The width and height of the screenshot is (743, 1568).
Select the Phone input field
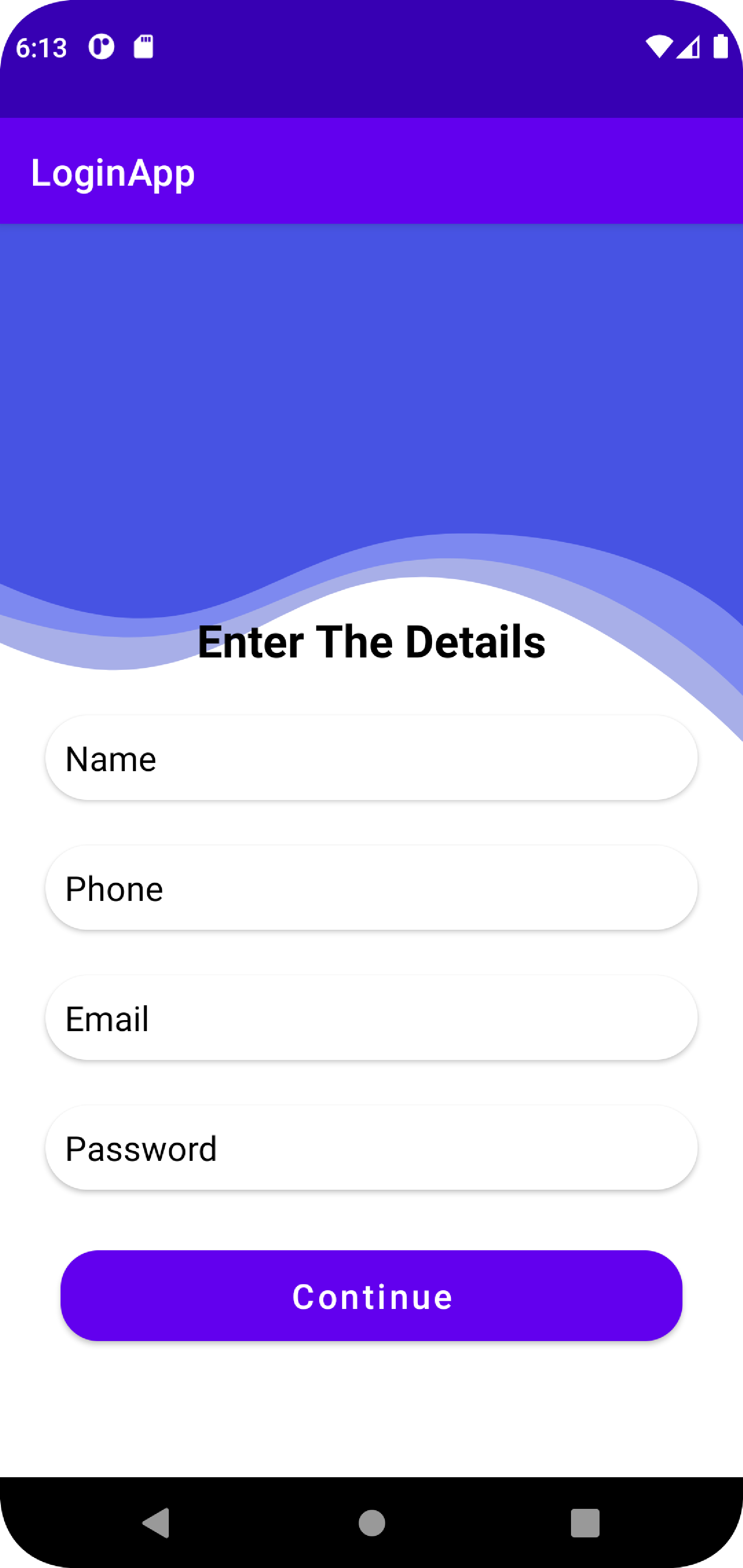[371, 888]
